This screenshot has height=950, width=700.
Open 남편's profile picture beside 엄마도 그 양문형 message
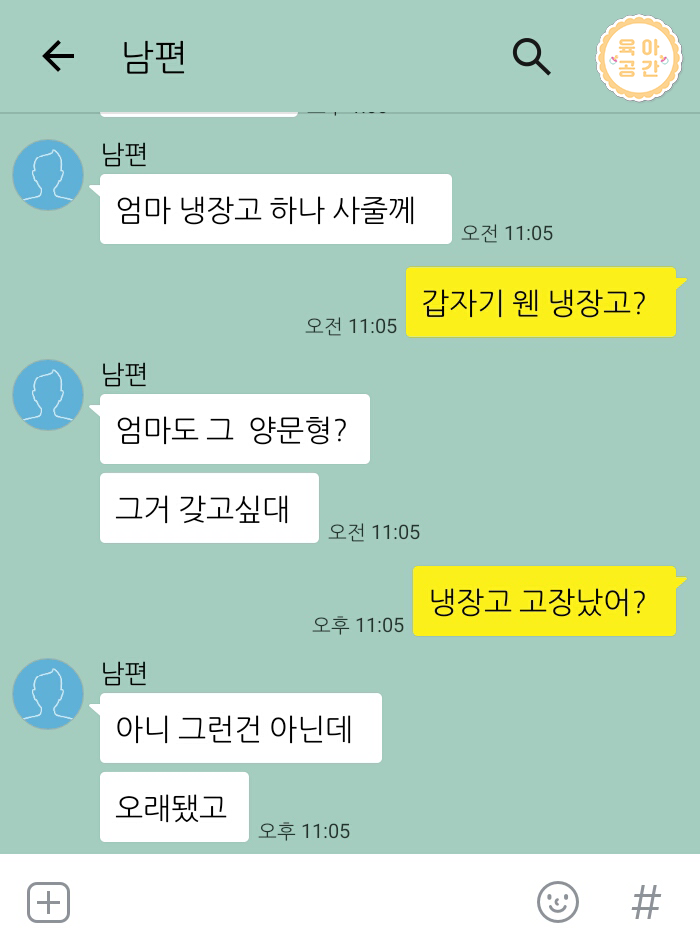[48, 395]
